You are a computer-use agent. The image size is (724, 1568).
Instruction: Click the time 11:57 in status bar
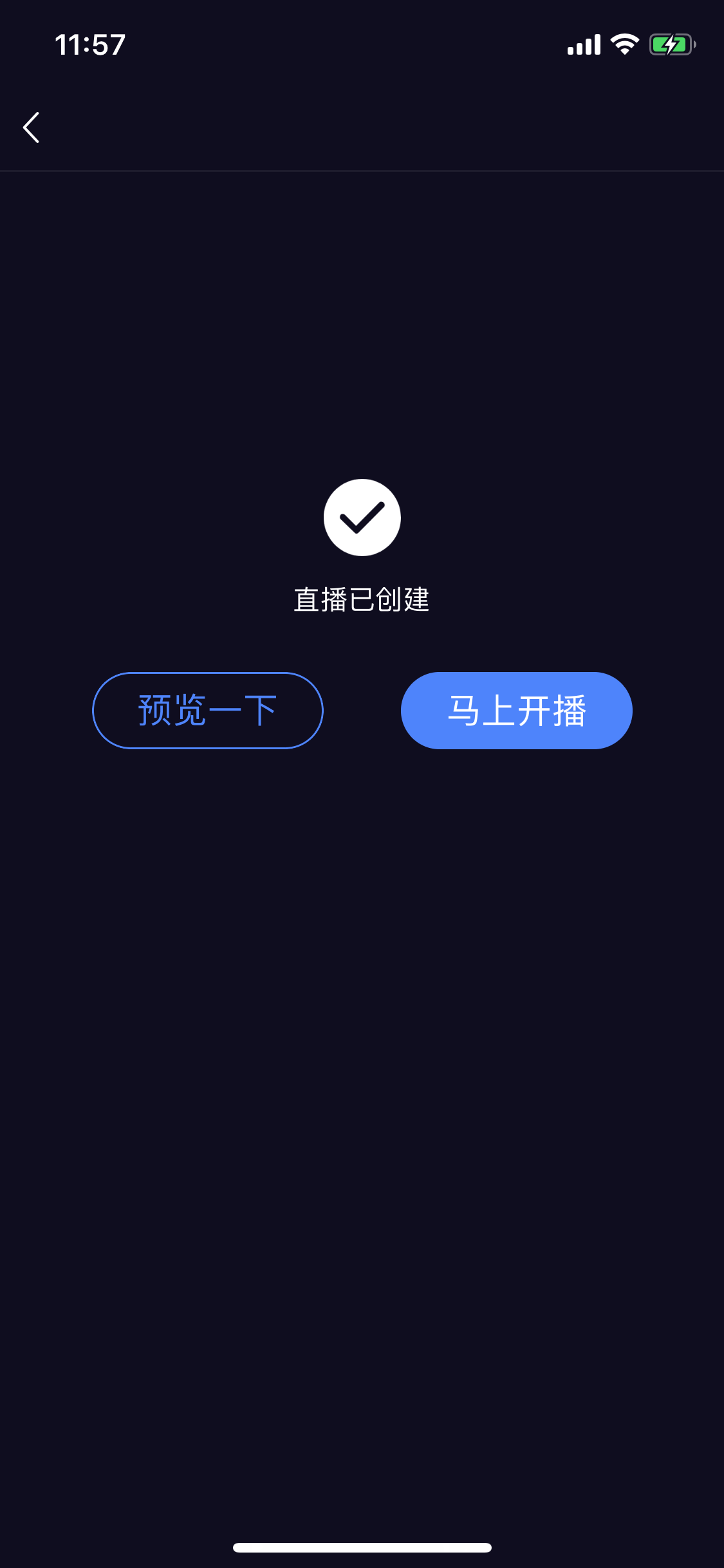pyautogui.click(x=89, y=44)
